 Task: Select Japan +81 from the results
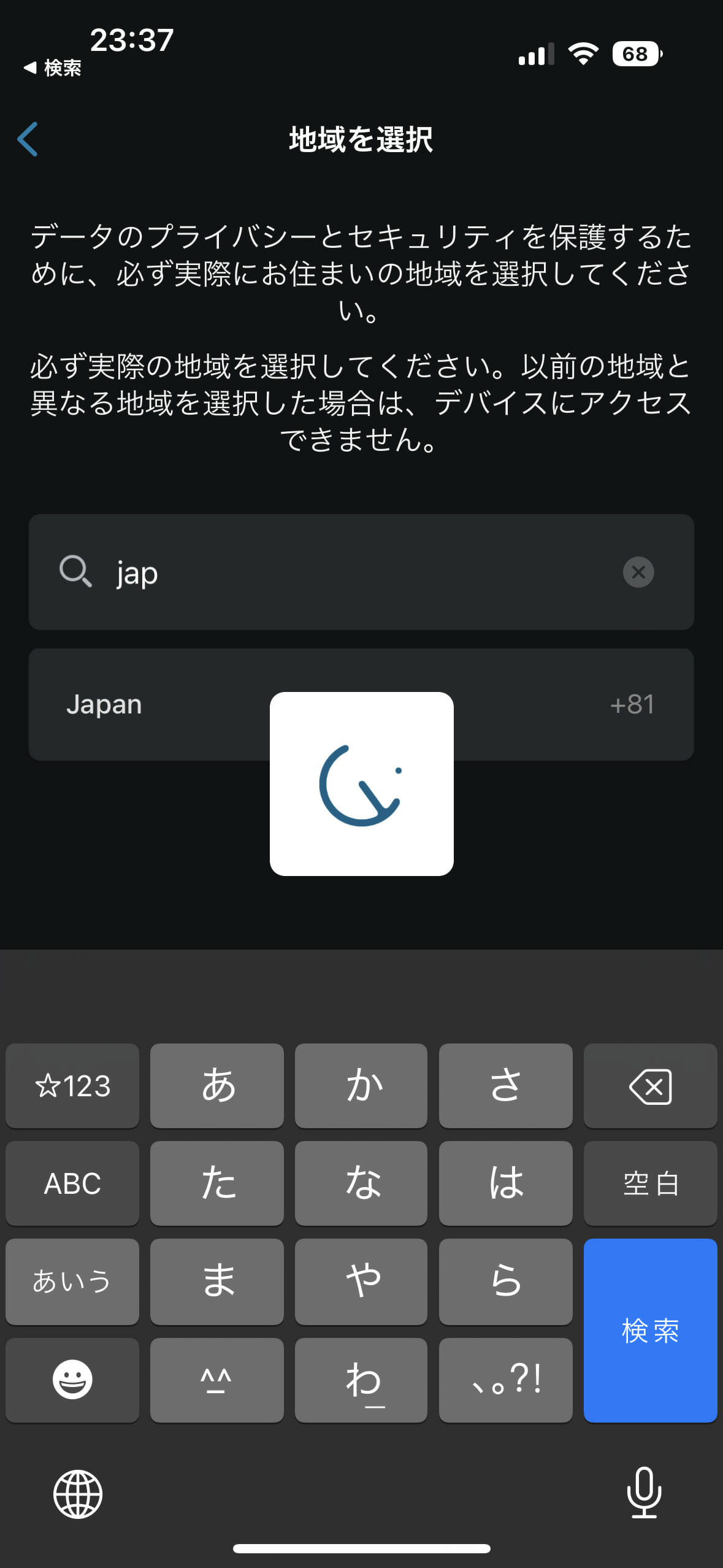coord(153,704)
